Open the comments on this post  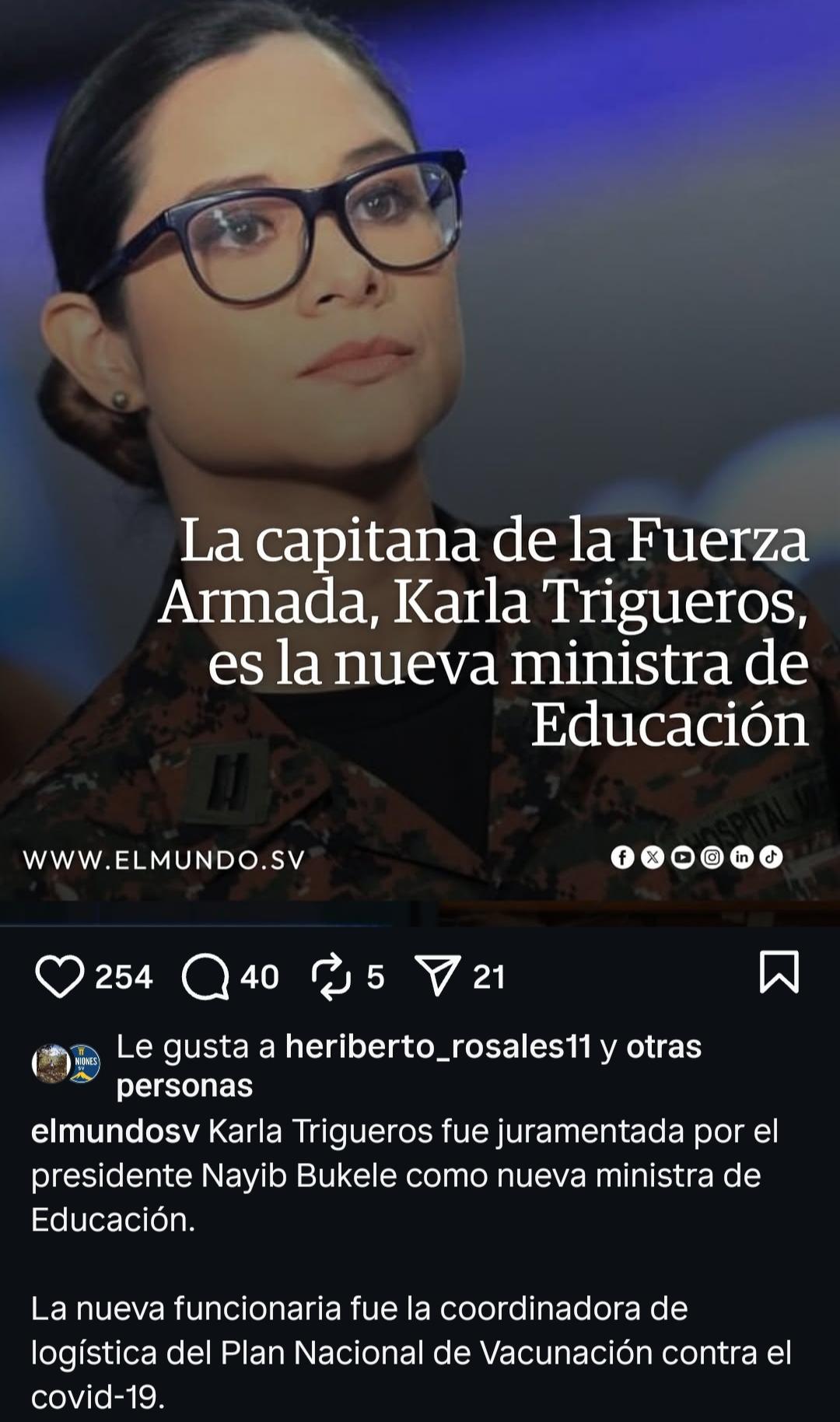point(205,977)
